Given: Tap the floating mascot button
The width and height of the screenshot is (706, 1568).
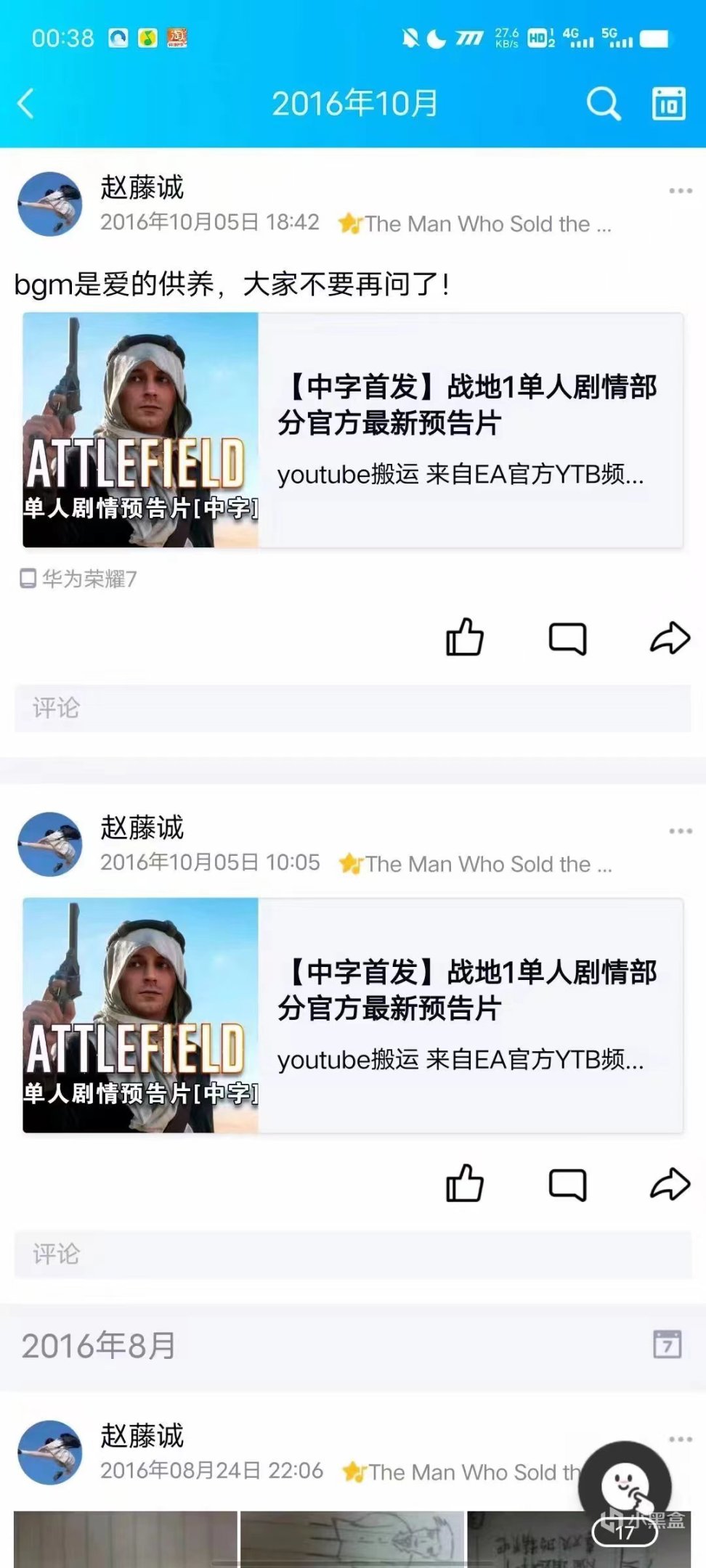Looking at the screenshot, I should coord(625,1485).
